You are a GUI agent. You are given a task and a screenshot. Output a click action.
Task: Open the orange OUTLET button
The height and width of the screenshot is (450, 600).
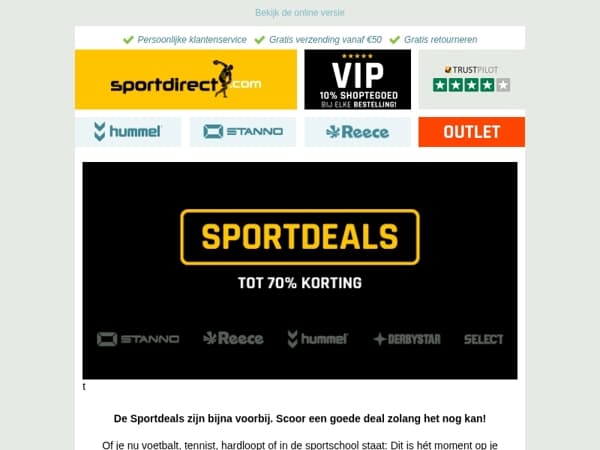(x=471, y=132)
